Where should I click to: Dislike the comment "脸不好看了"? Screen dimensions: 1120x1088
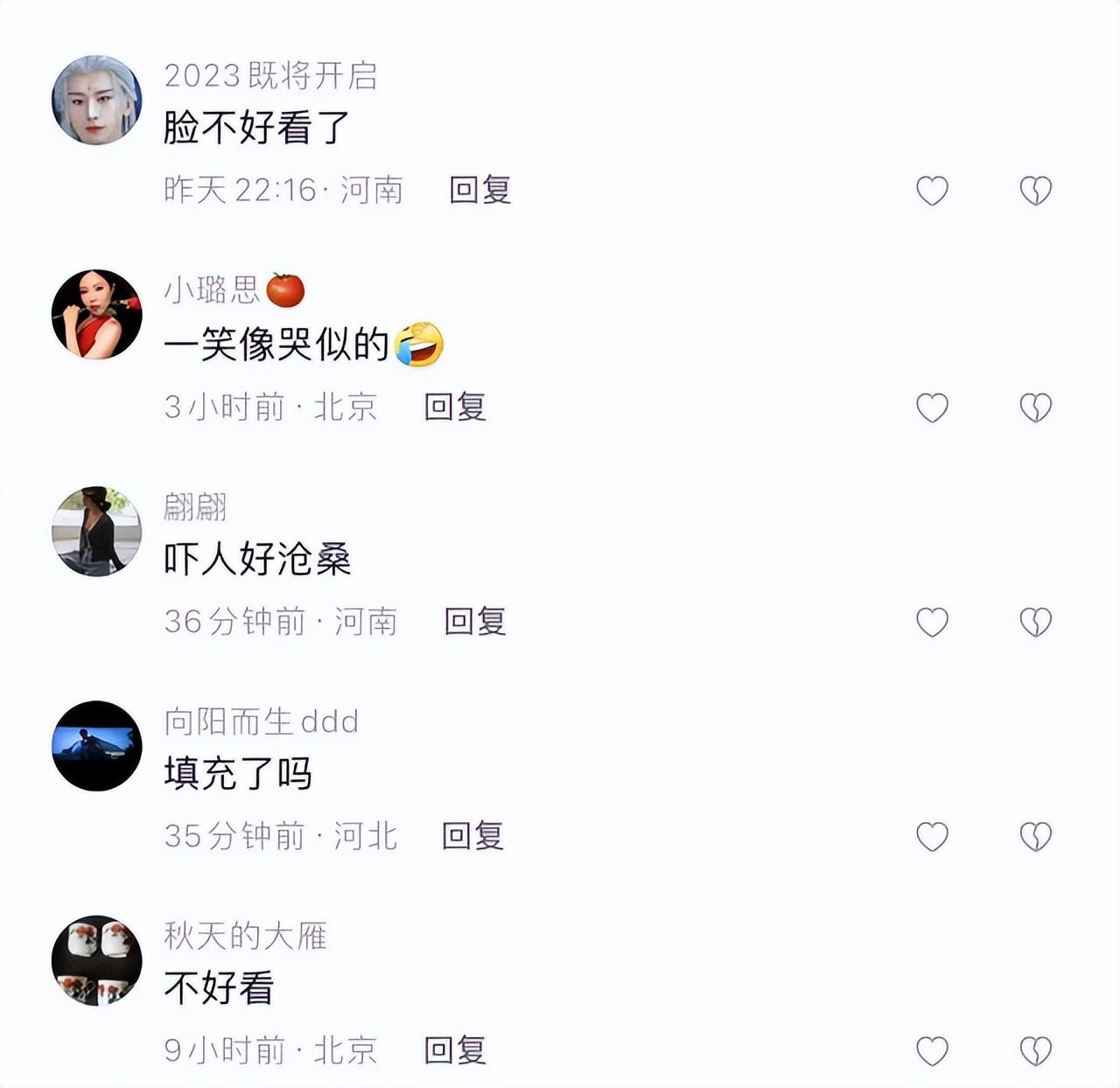tap(1035, 190)
